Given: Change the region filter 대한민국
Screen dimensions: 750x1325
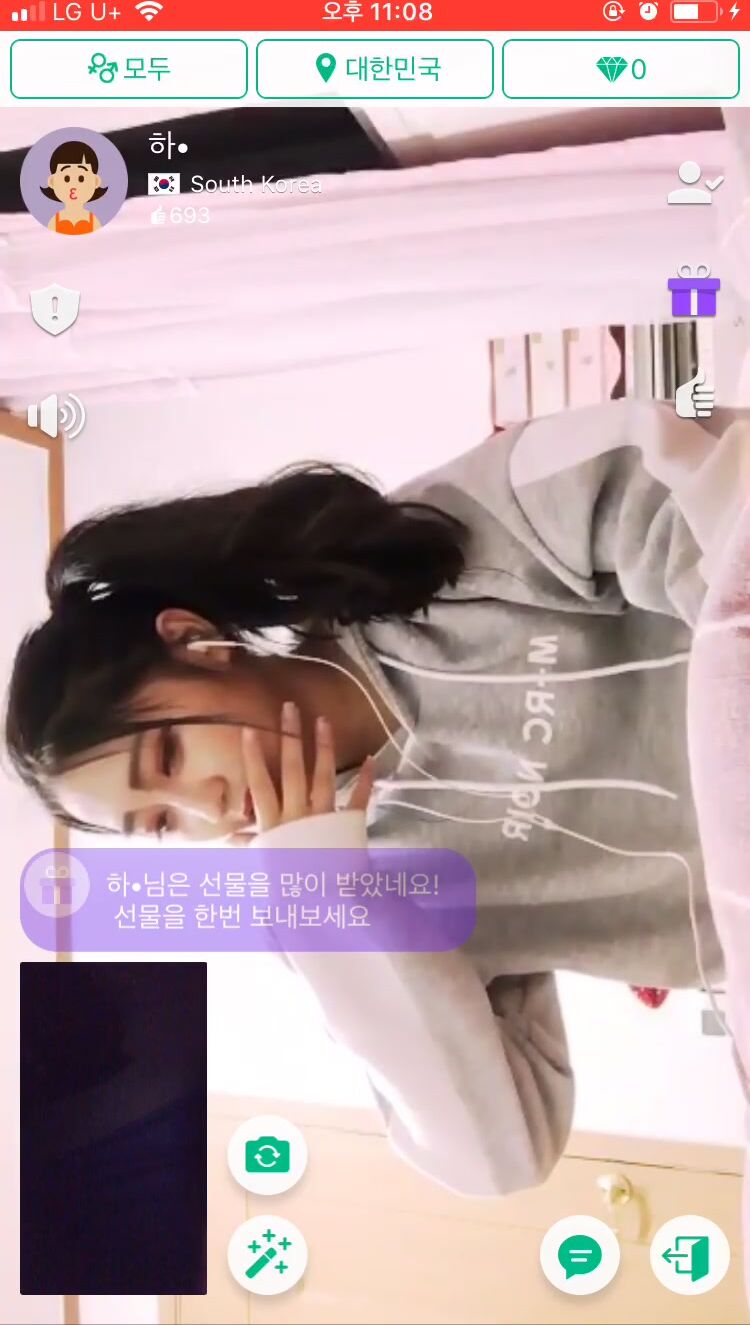Looking at the screenshot, I should [375, 69].
